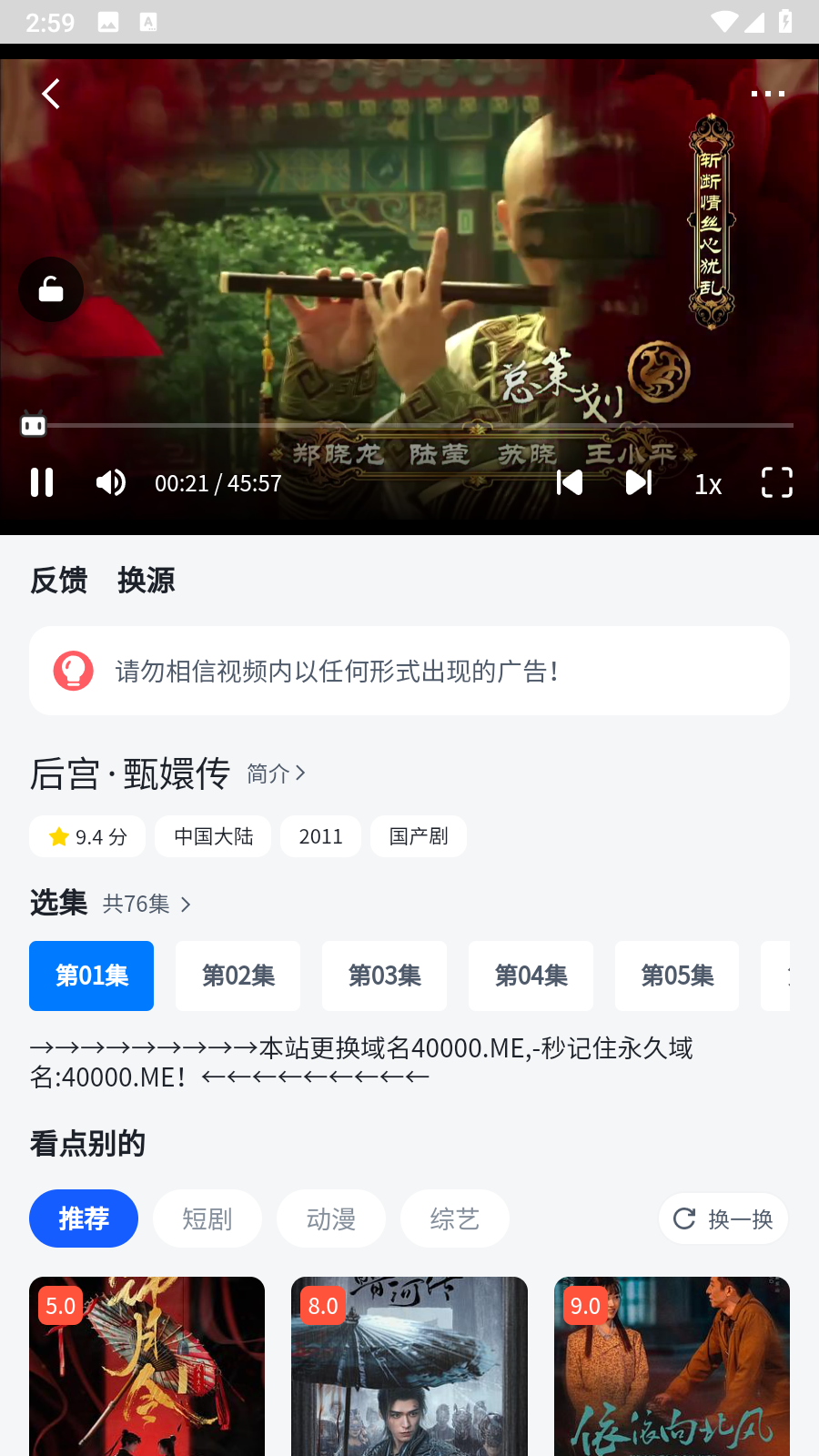Viewport: 819px width, 1456px height.
Task: Open the 9.0-rated 依依向北风 poster
Action: [671, 1365]
